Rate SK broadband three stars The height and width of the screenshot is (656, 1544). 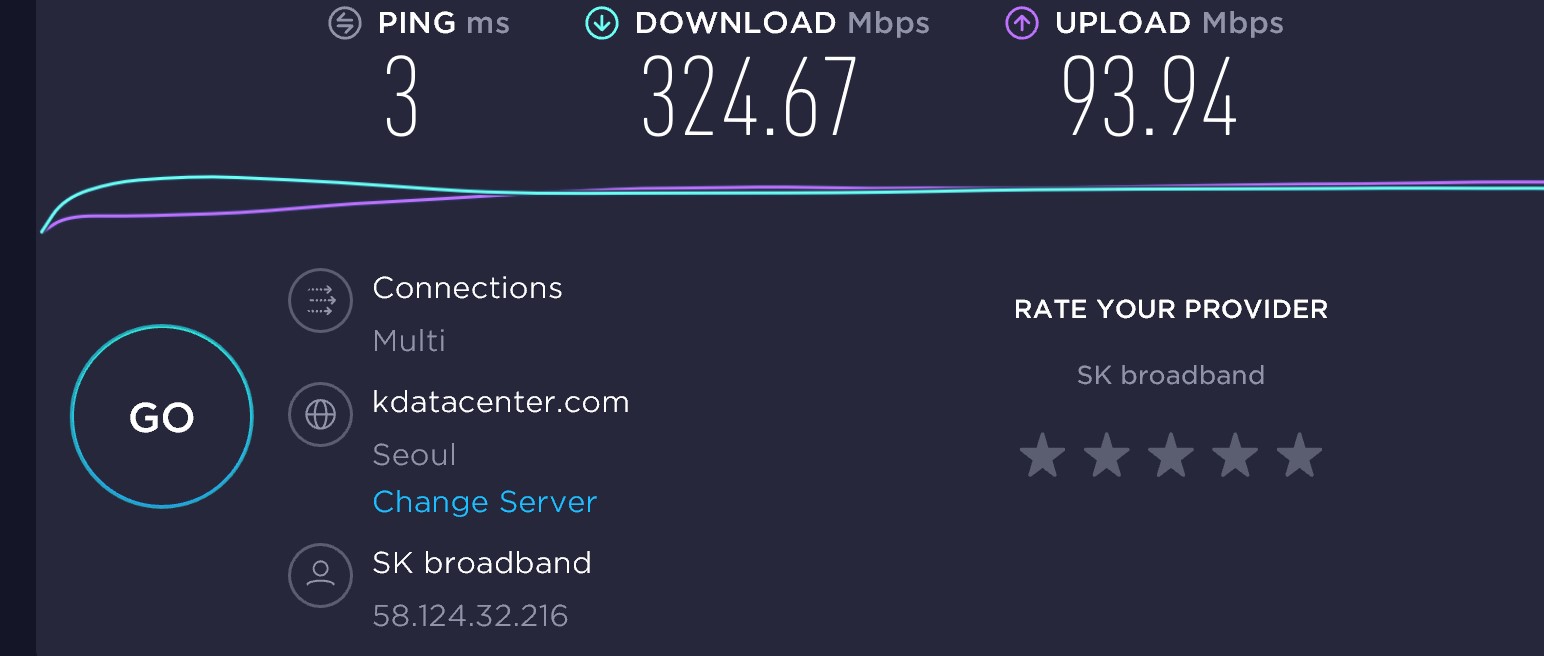pyautogui.click(x=1171, y=456)
